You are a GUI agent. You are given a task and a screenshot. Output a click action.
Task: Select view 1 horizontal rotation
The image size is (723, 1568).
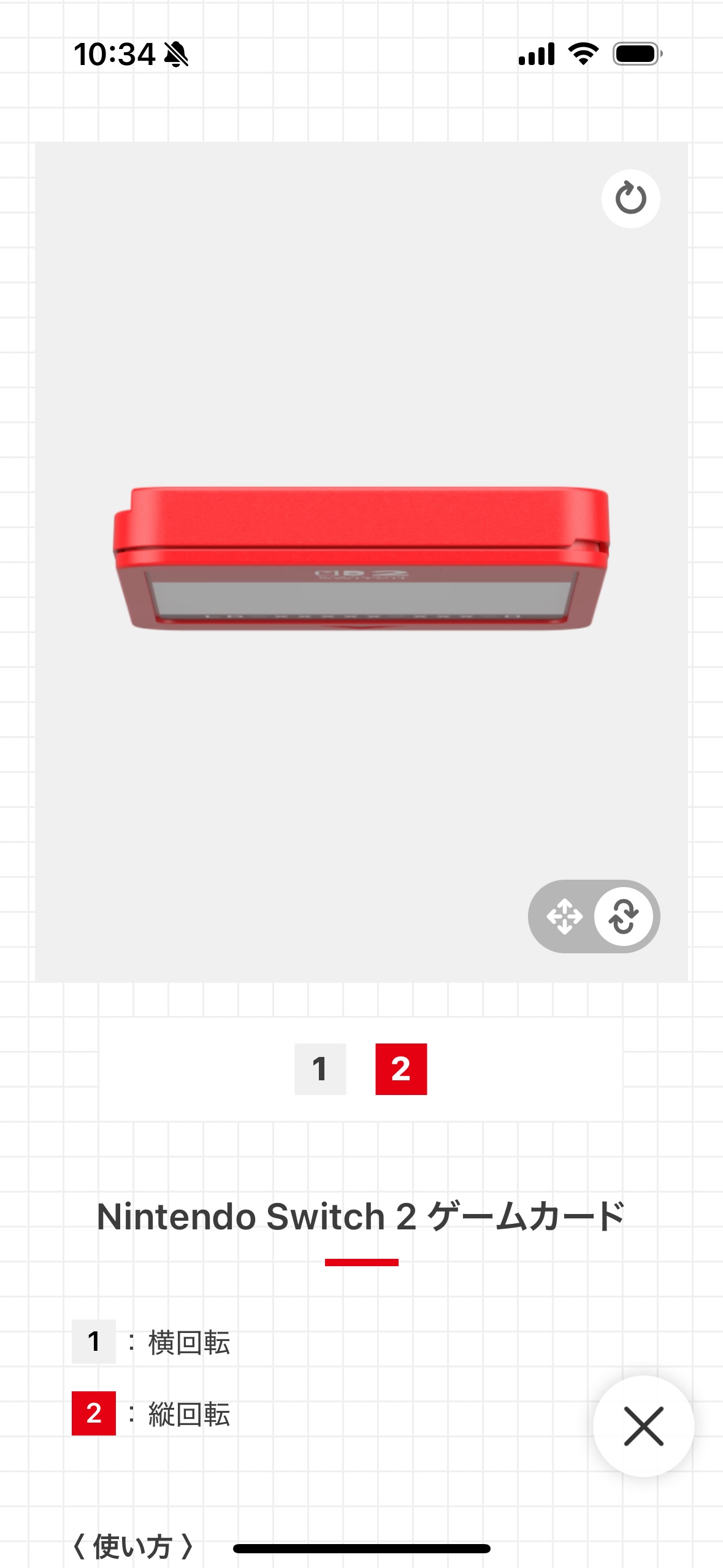pos(320,1069)
